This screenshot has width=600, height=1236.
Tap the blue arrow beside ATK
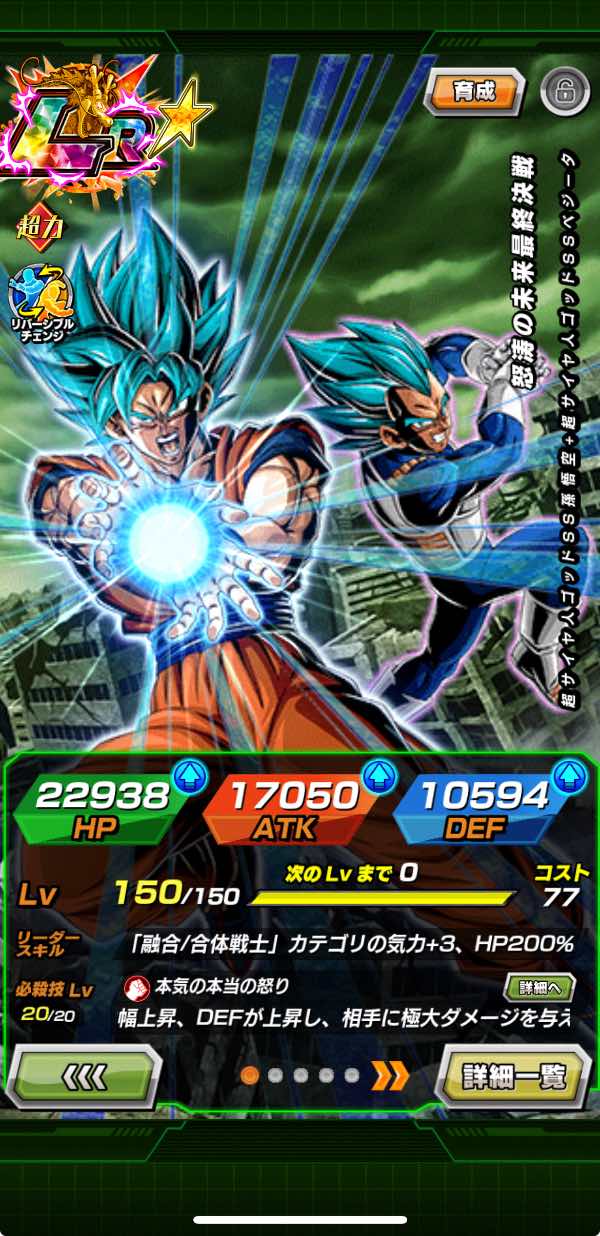point(376,775)
